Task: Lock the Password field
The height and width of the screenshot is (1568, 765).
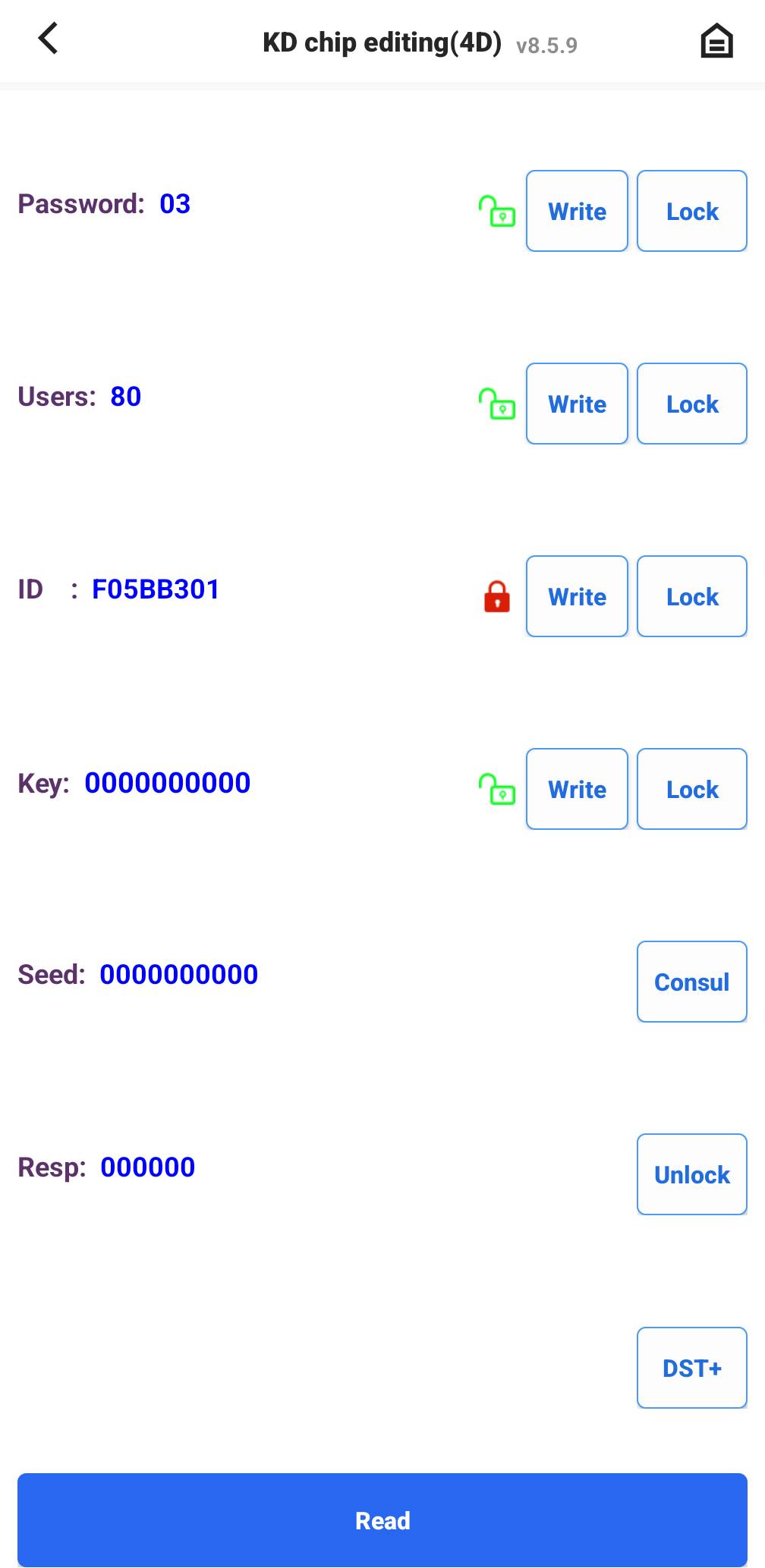Action: [692, 211]
